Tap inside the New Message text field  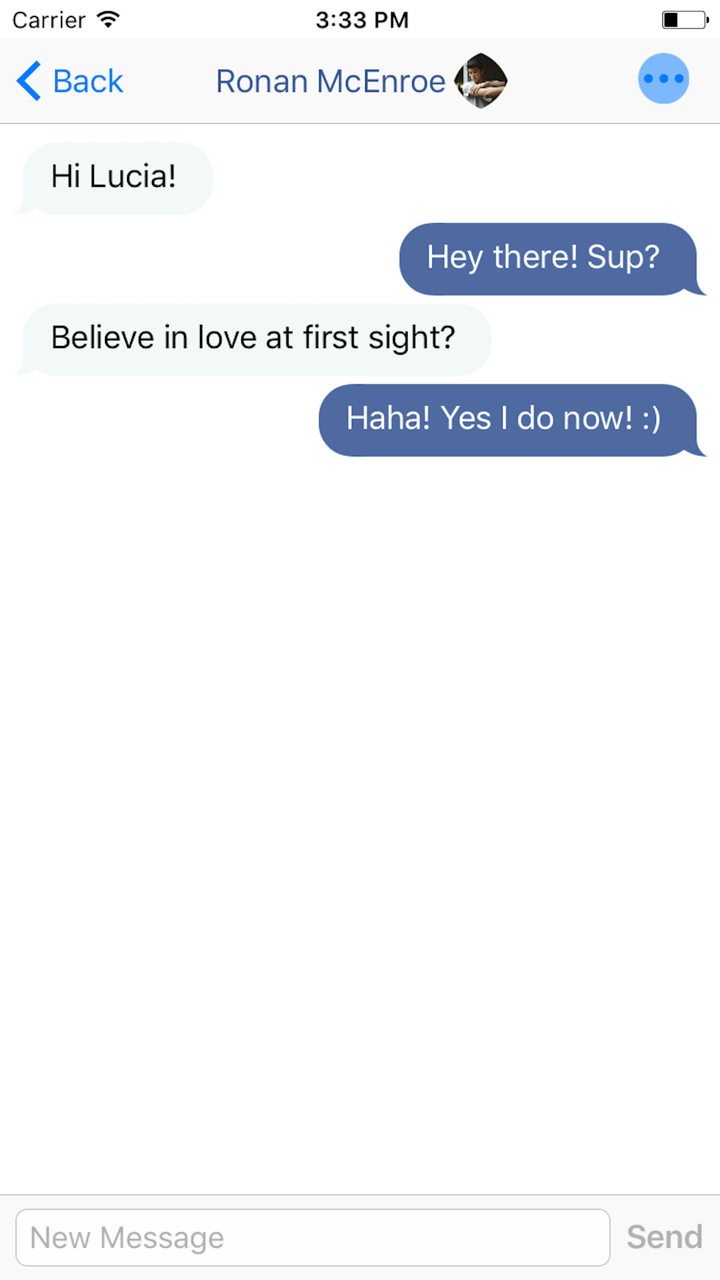pos(313,1237)
